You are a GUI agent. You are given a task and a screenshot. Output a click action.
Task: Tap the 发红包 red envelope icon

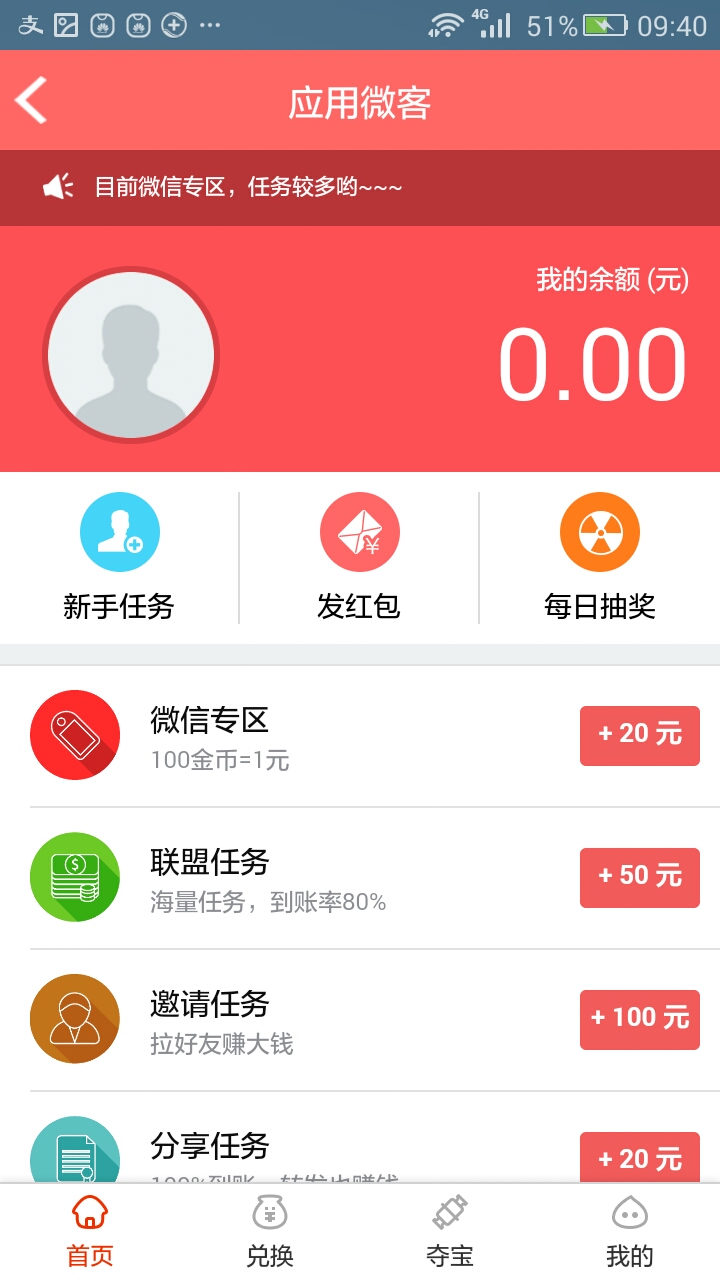359,532
